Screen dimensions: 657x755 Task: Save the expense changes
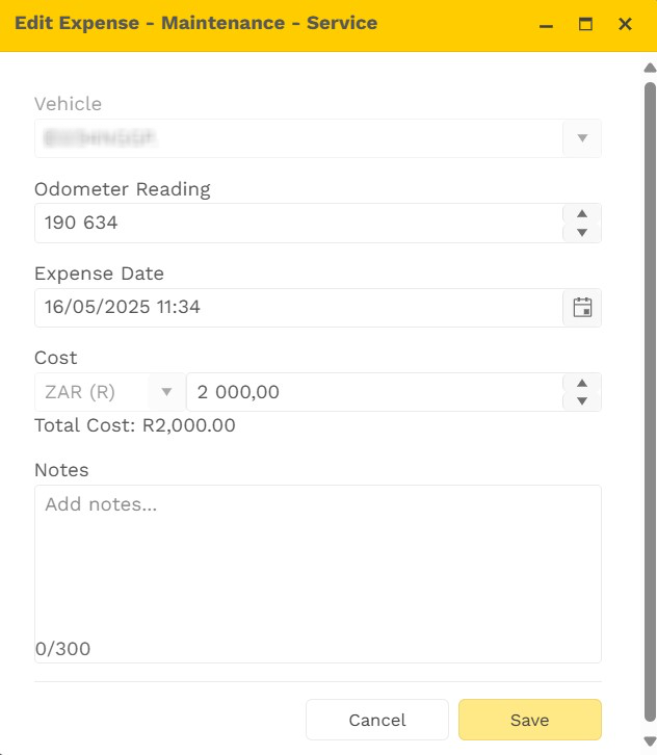click(530, 720)
